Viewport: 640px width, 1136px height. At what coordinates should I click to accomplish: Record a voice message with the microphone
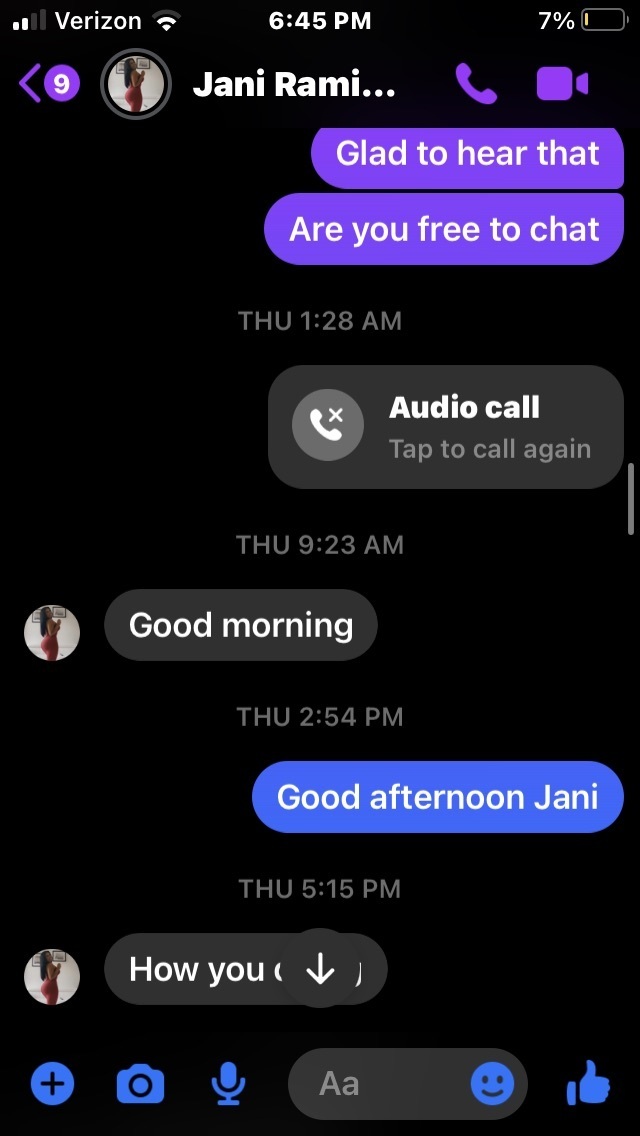228,1083
